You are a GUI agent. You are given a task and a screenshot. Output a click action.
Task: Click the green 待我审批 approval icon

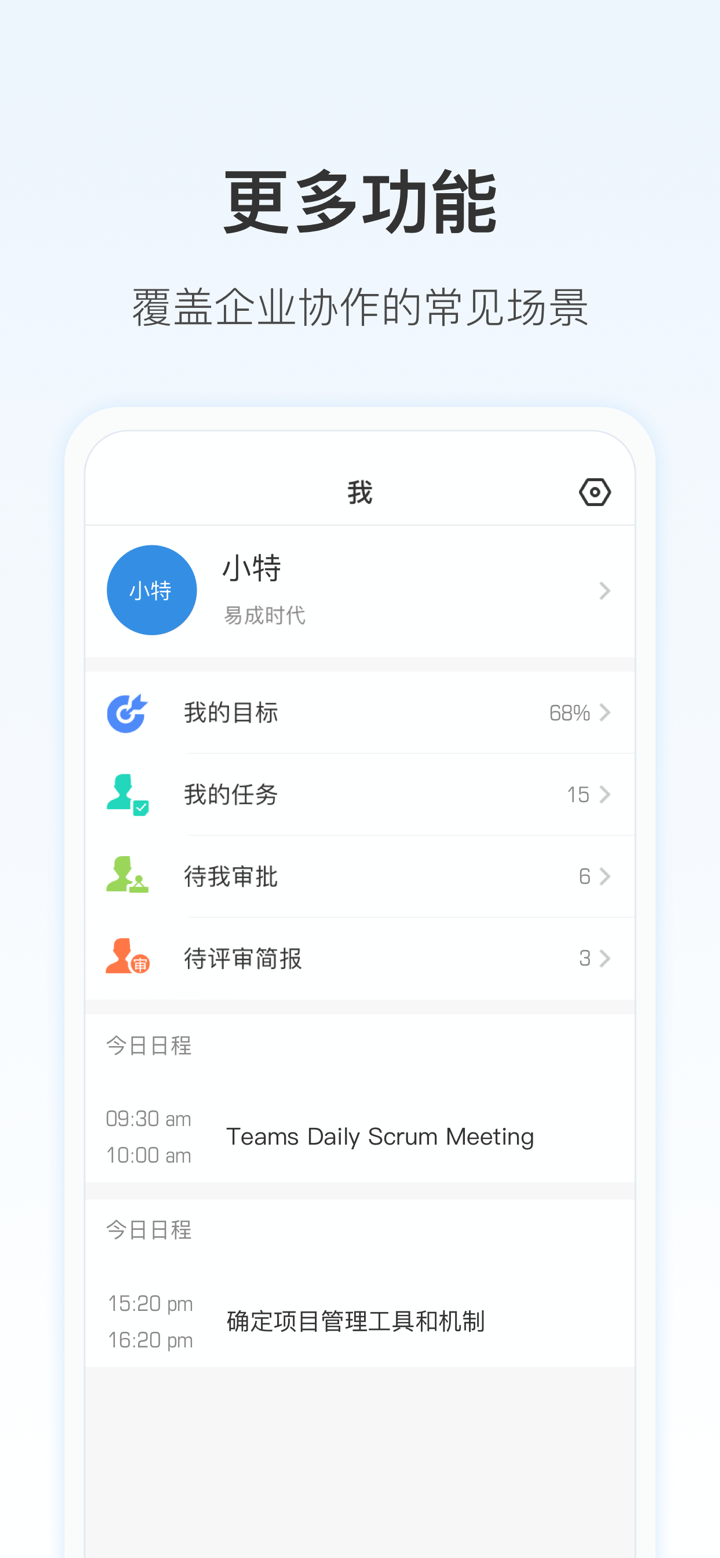(128, 876)
